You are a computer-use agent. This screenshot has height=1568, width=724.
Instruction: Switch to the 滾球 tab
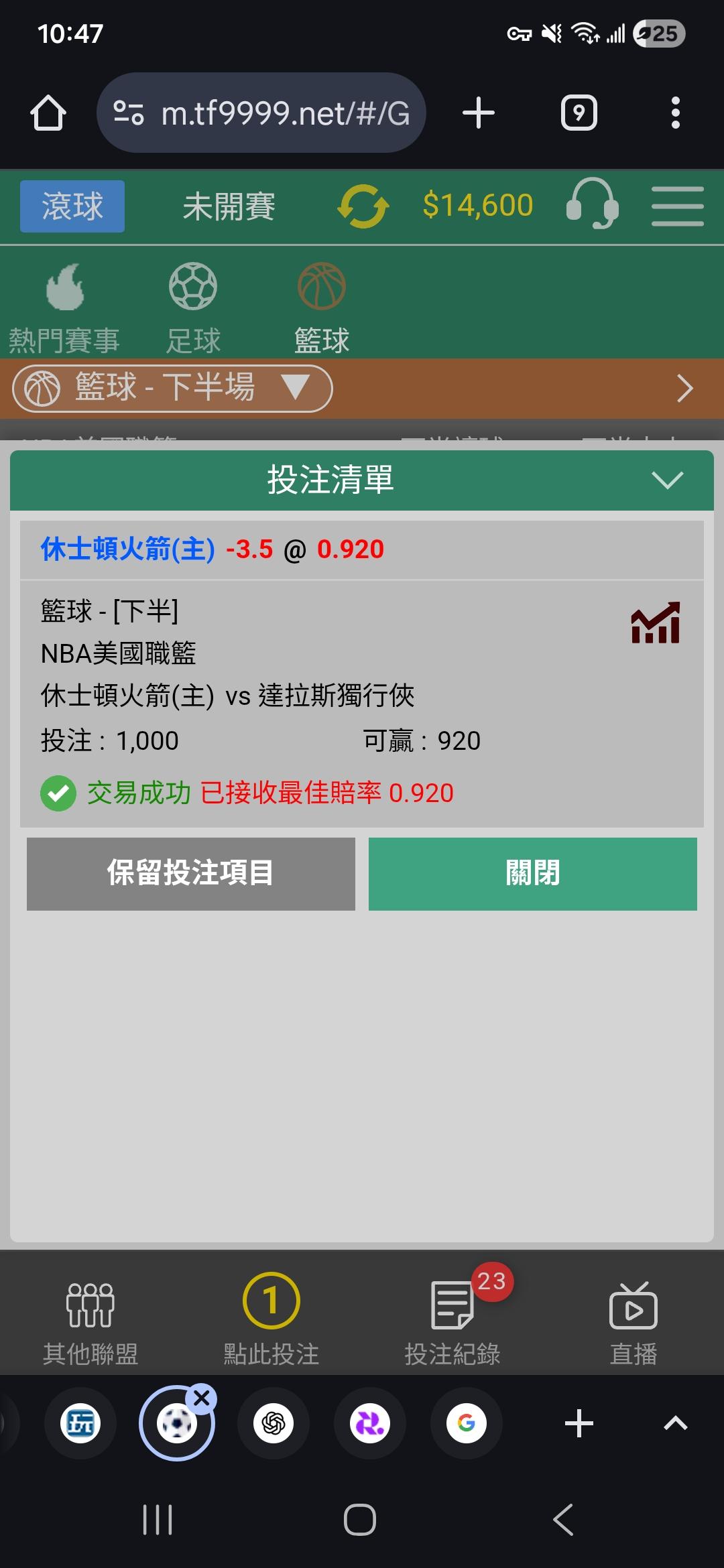click(x=72, y=206)
